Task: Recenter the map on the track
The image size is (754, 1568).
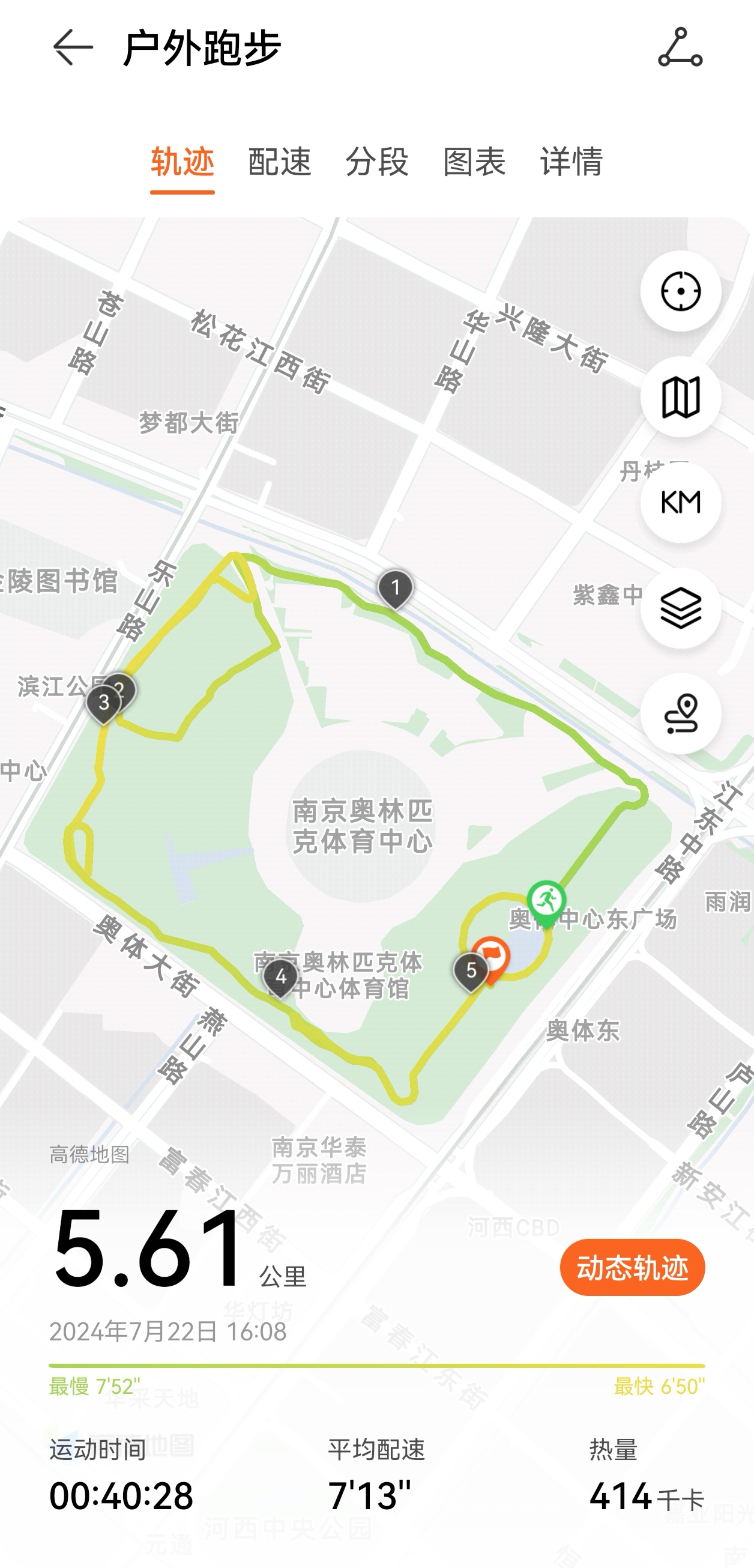Action: point(680,291)
